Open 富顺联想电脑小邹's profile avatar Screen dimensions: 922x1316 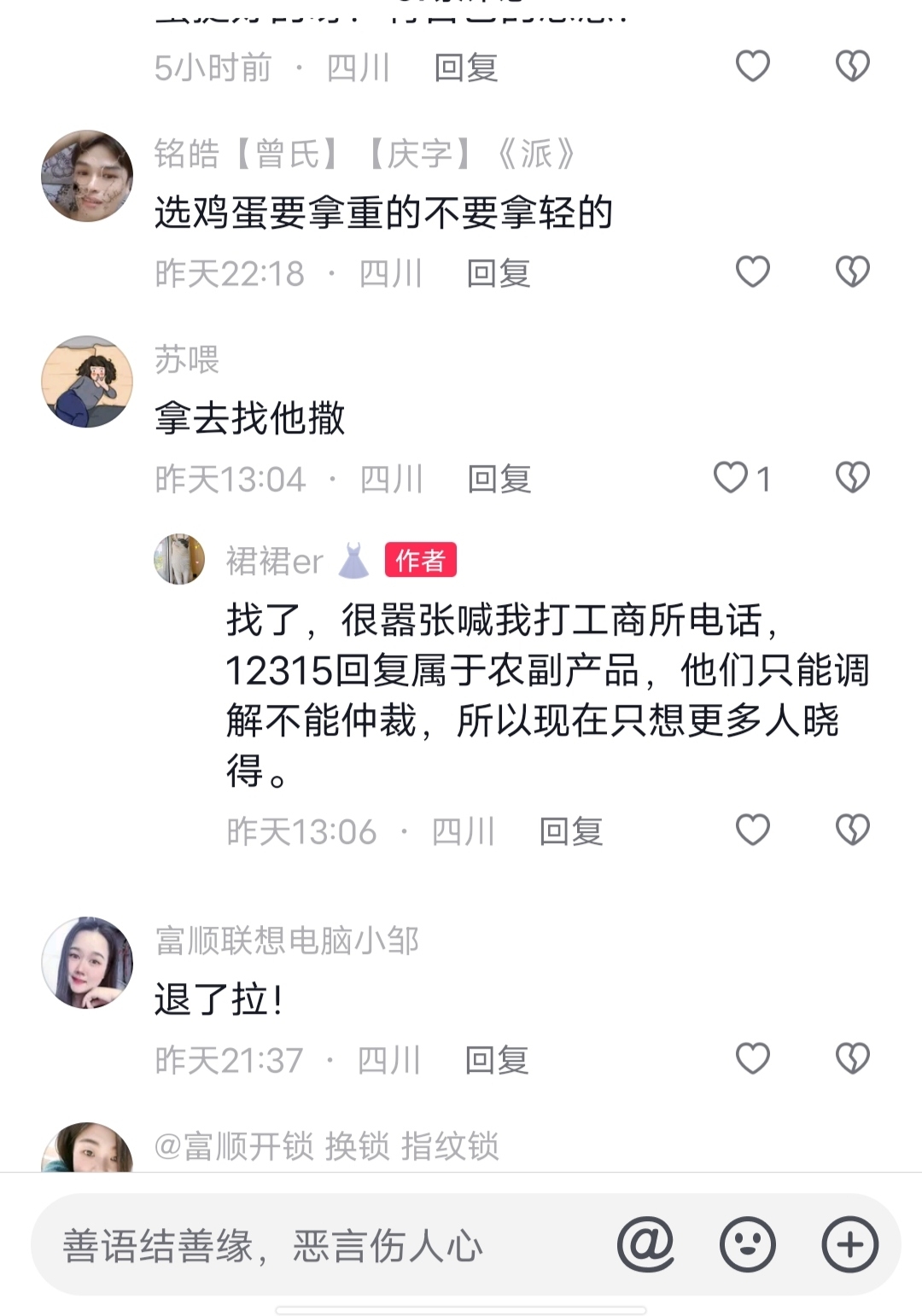(87, 963)
